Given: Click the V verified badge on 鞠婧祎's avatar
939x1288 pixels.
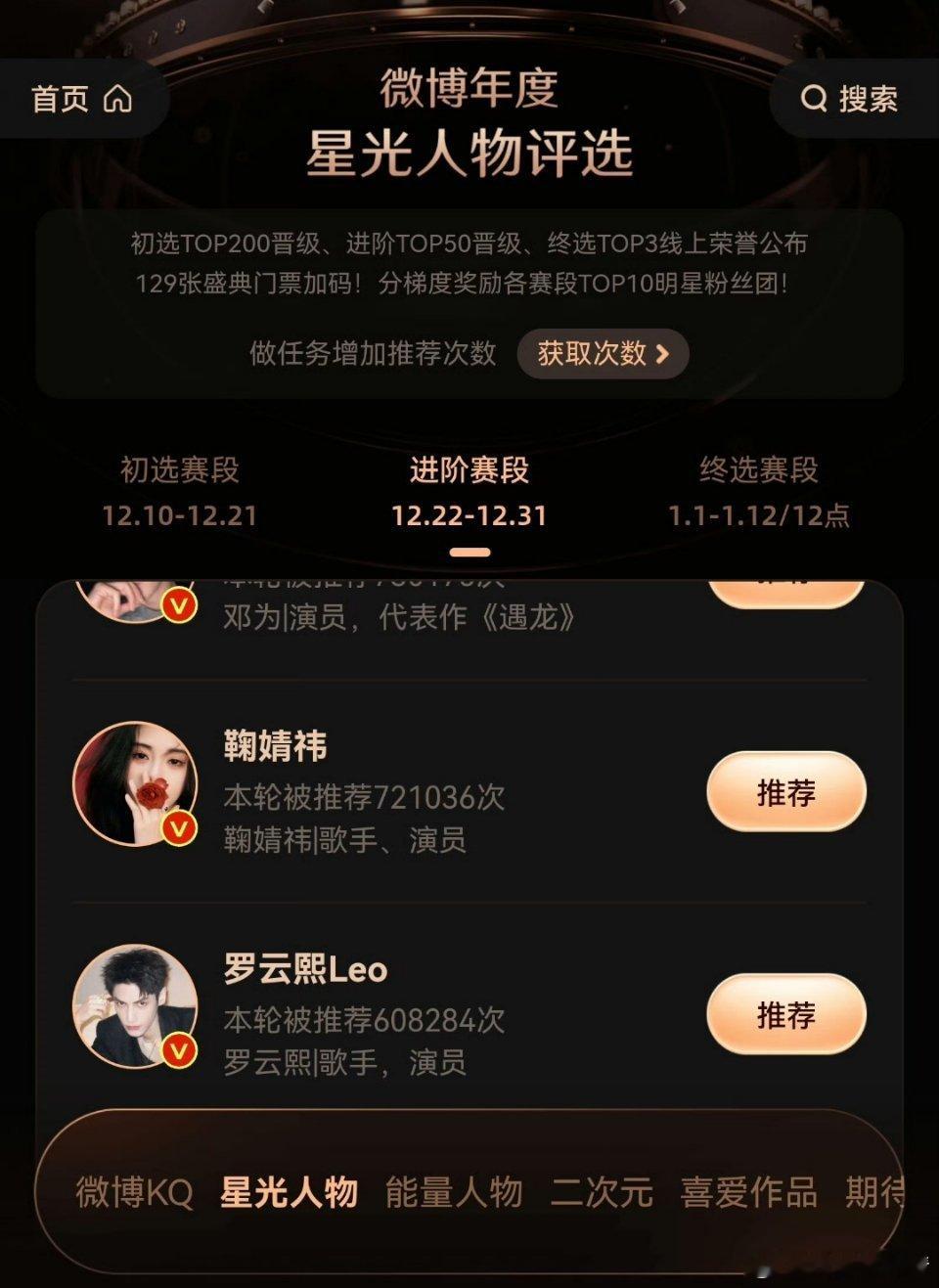Looking at the screenshot, I should pyautogui.click(x=178, y=826).
